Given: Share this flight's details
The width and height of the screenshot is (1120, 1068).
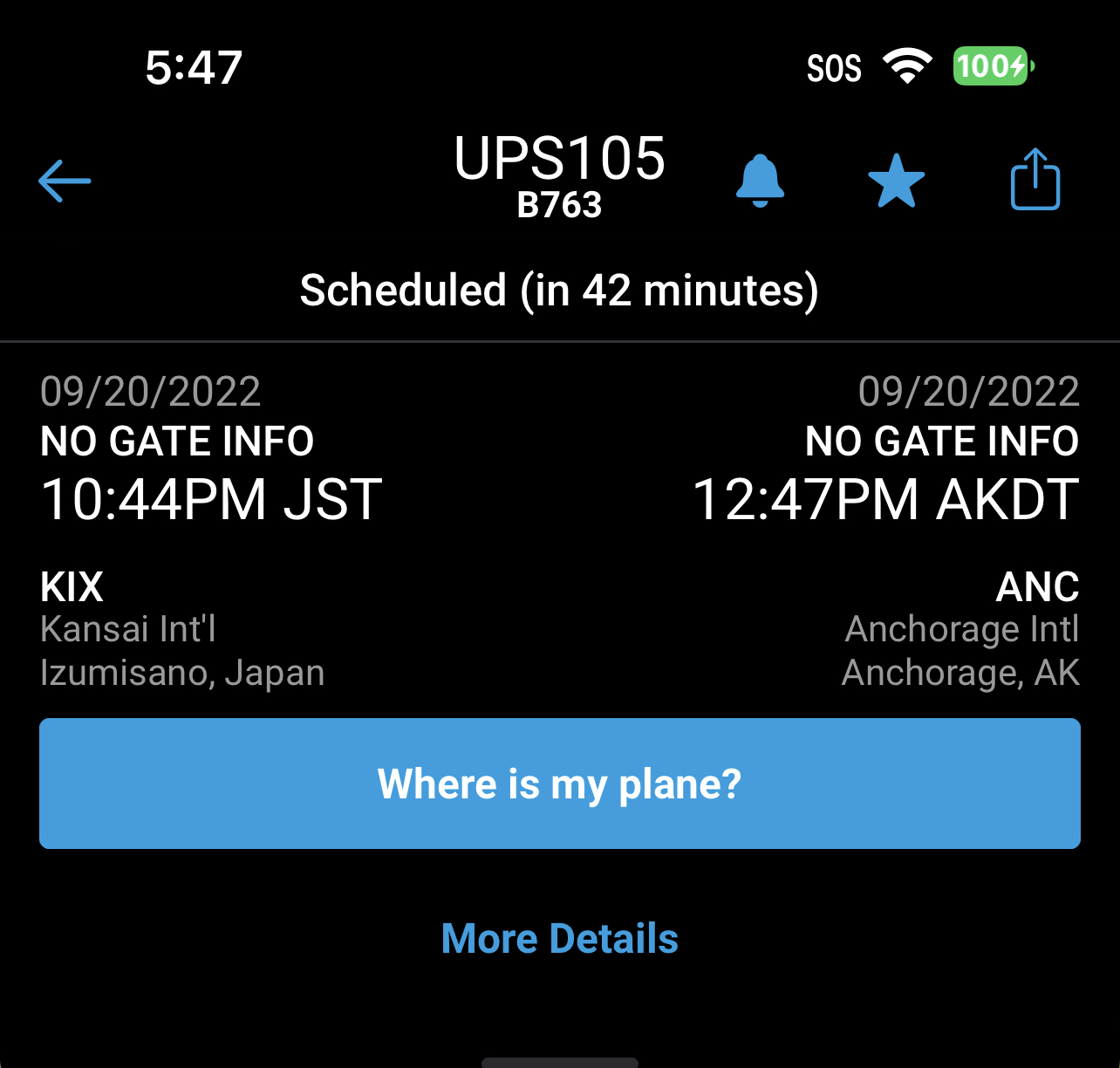Looking at the screenshot, I should 1035,180.
